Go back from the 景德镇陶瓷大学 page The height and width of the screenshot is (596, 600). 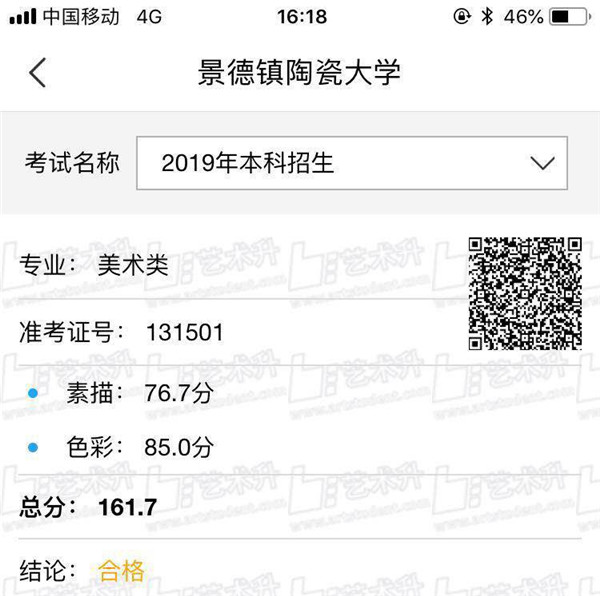click(38, 73)
